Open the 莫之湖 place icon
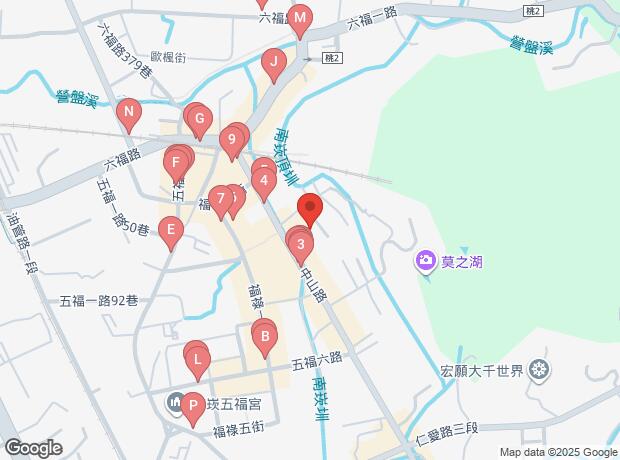 [426, 262]
